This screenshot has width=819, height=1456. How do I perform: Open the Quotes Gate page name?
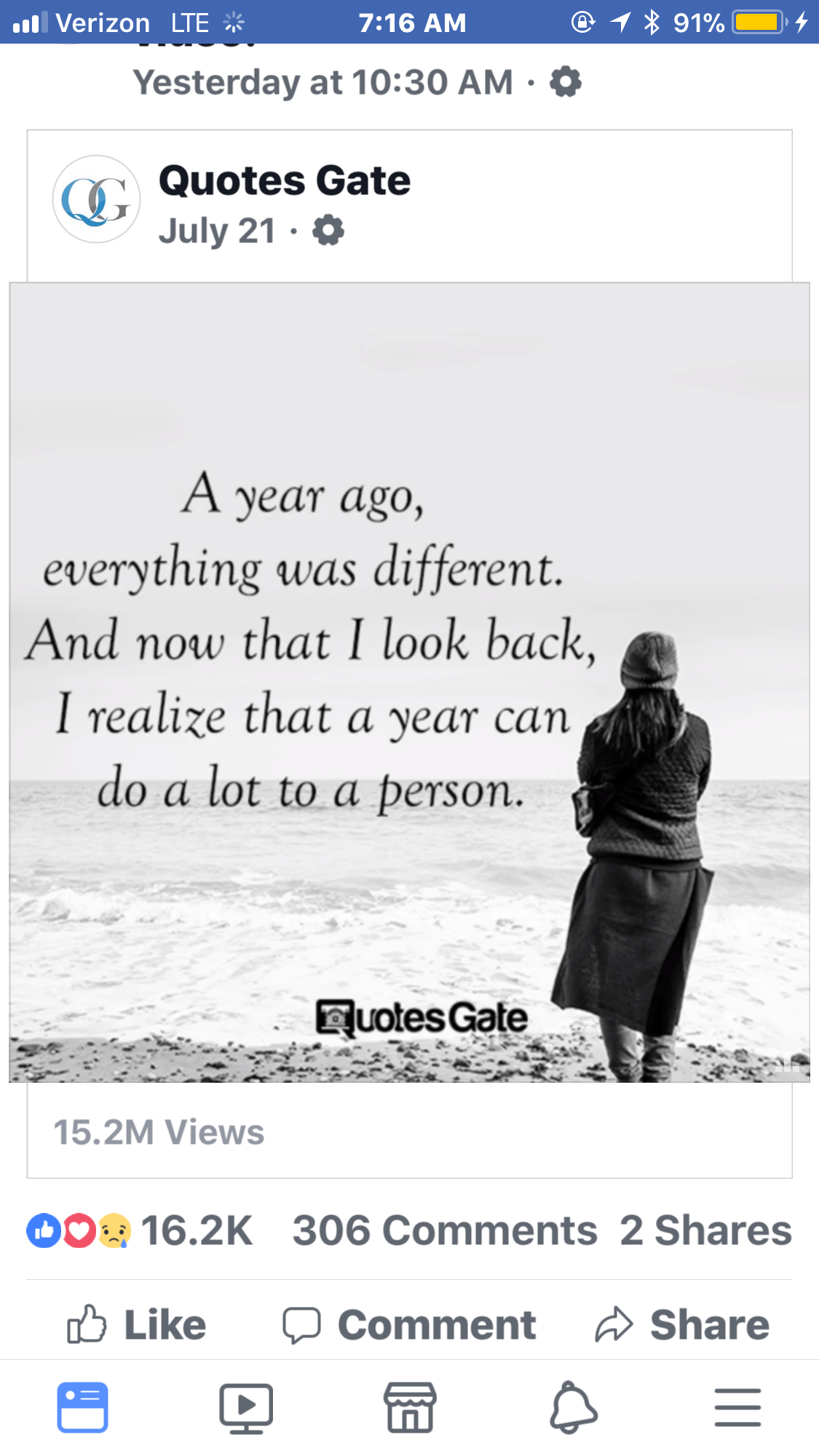coord(285,181)
